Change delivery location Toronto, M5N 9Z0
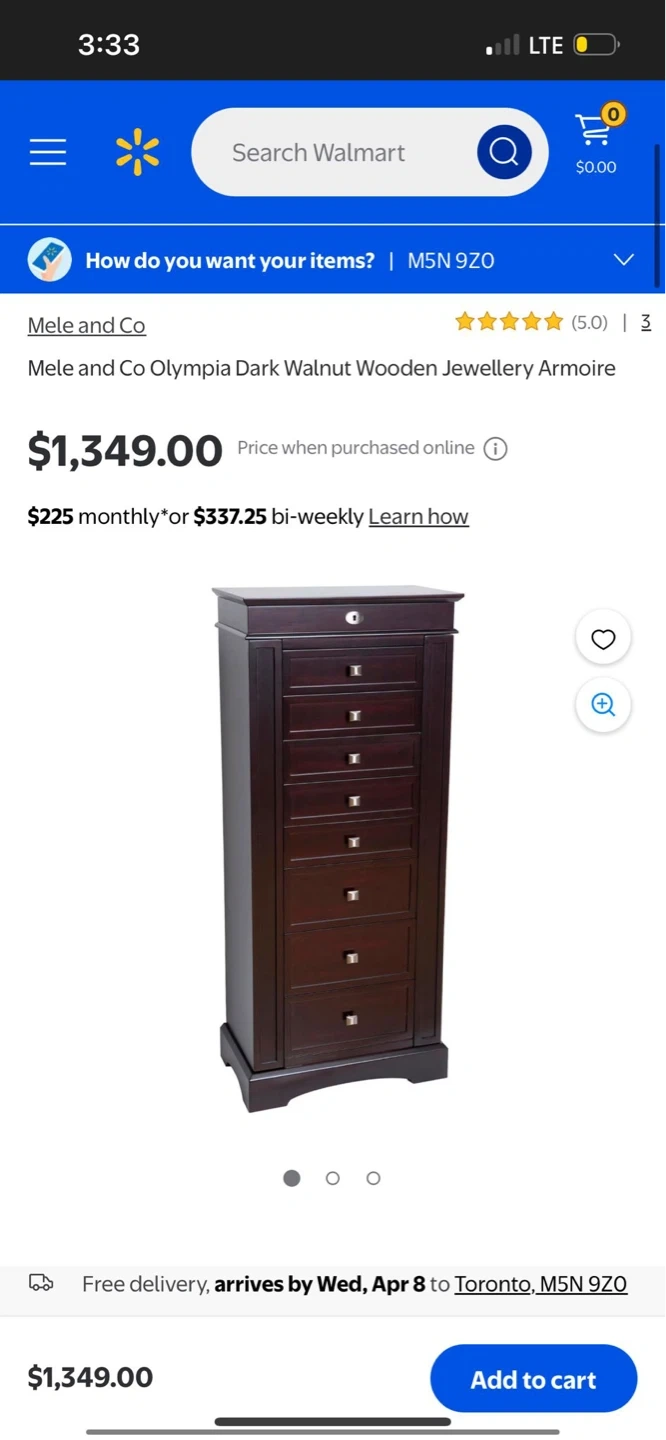The image size is (666, 1440). pyautogui.click(x=540, y=1284)
